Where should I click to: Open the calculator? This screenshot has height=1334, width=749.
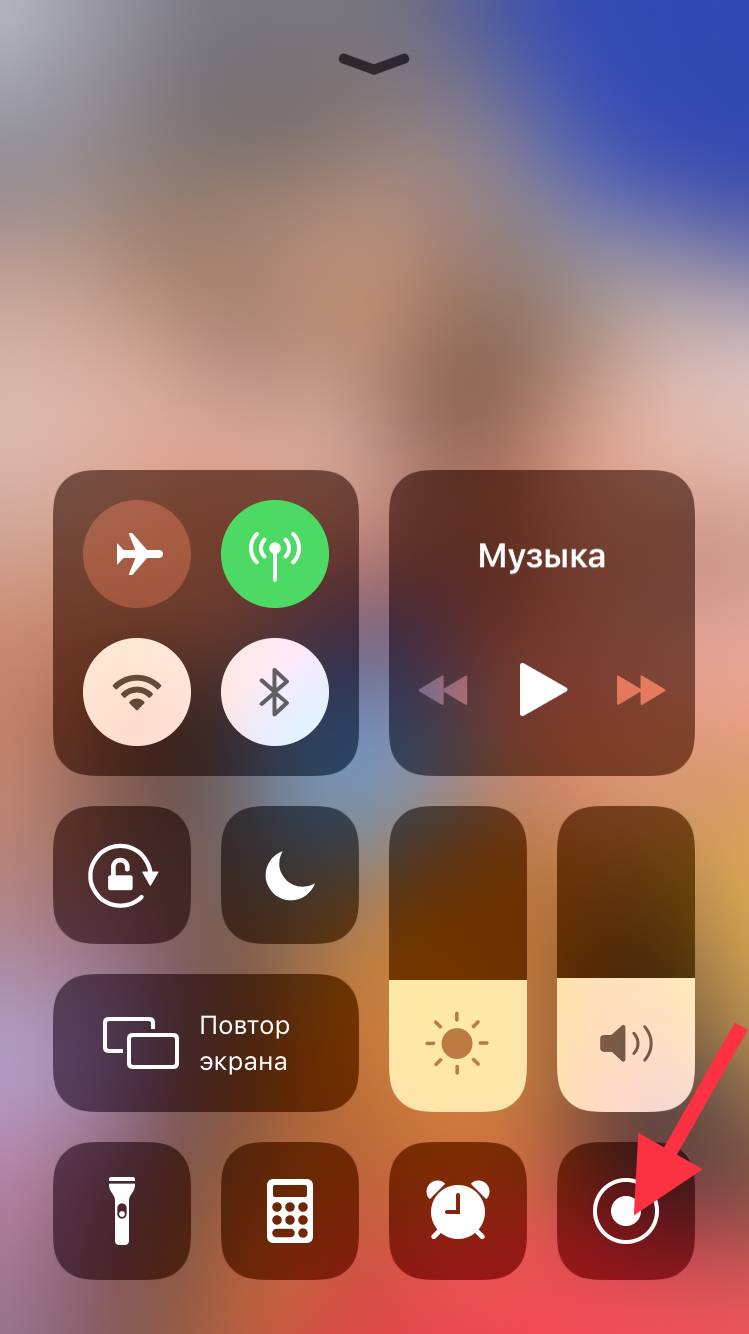tap(290, 1211)
